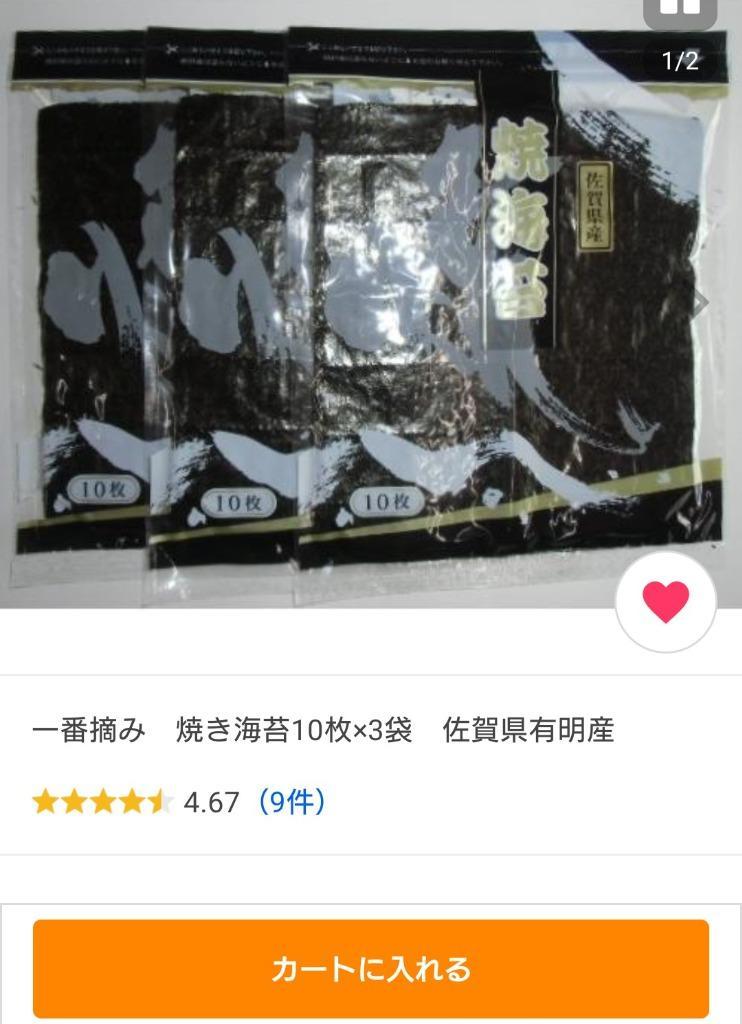
Task: Tap the star rating progress display
Action: click(101, 802)
